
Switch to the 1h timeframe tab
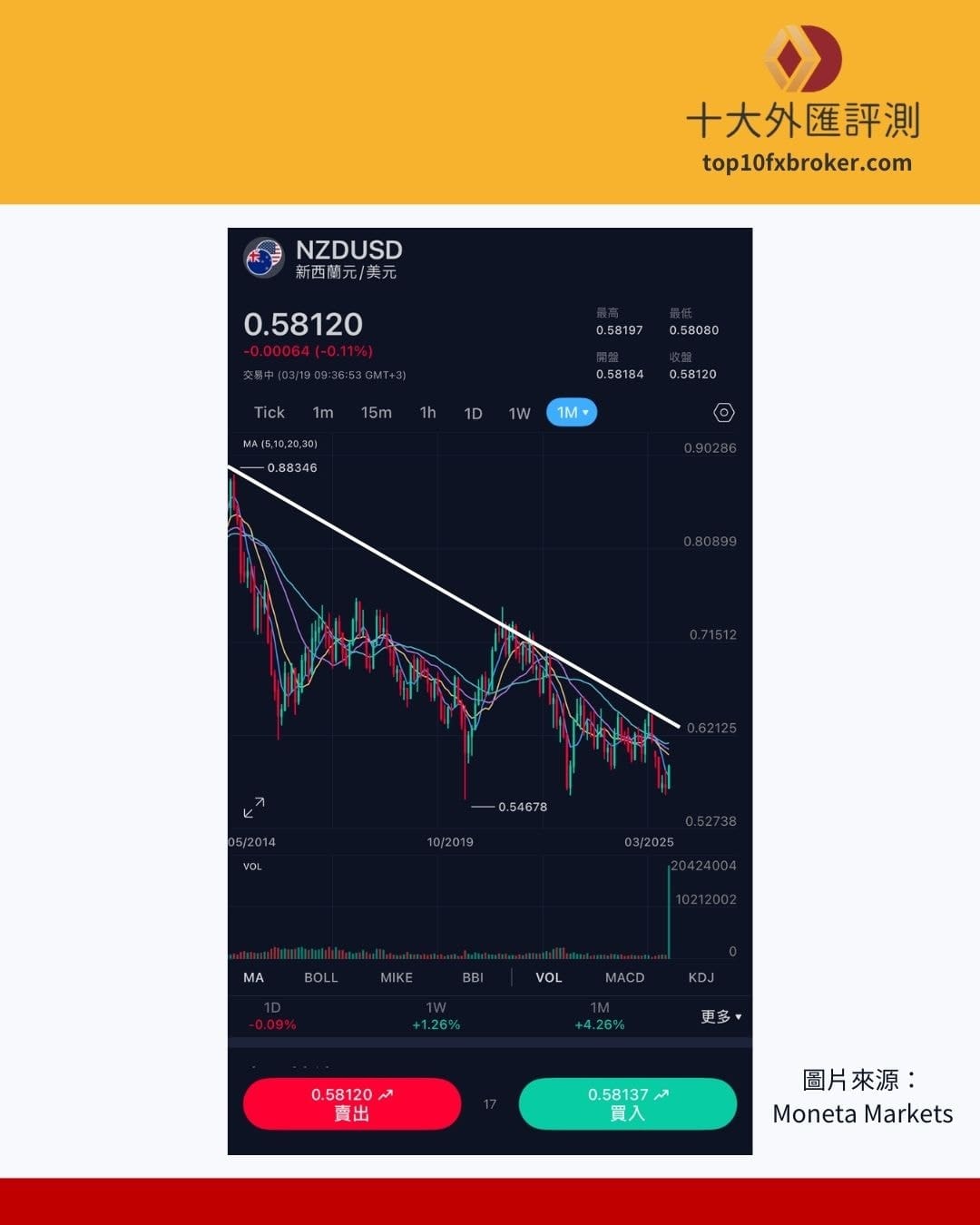[x=427, y=412]
